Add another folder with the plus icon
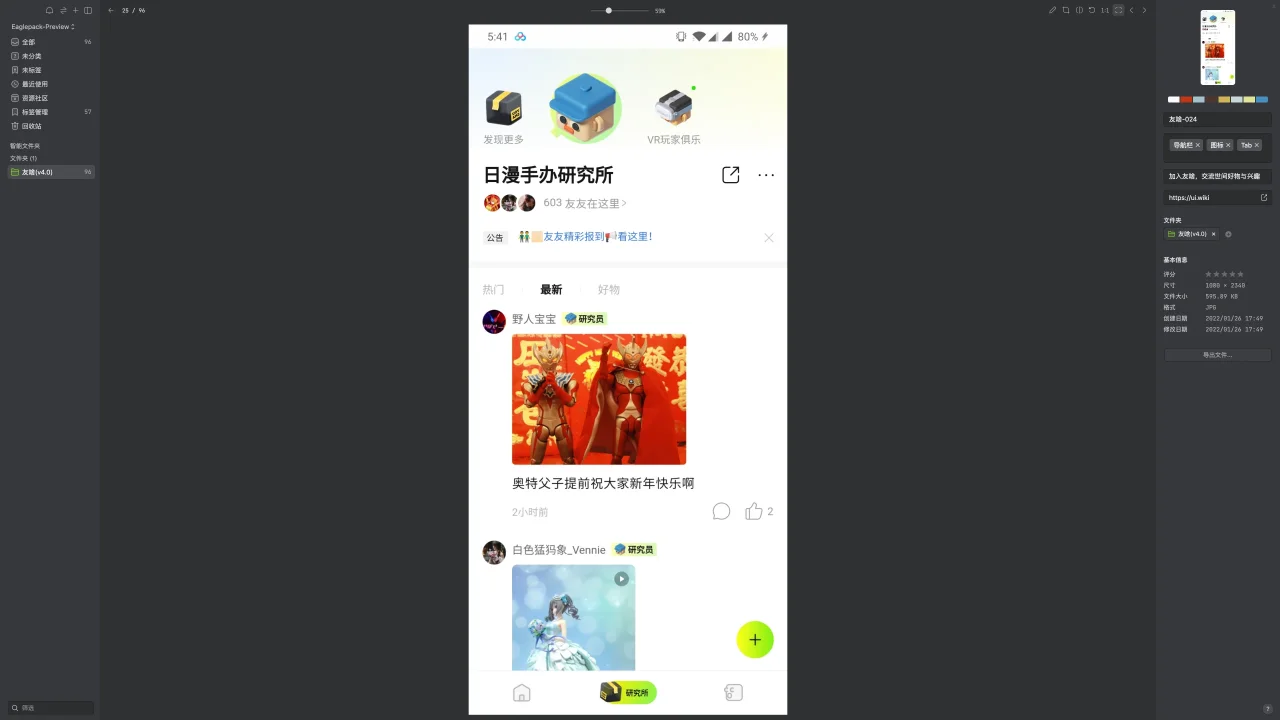This screenshot has height=720, width=1280. pyautogui.click(x=1228, y=234)
